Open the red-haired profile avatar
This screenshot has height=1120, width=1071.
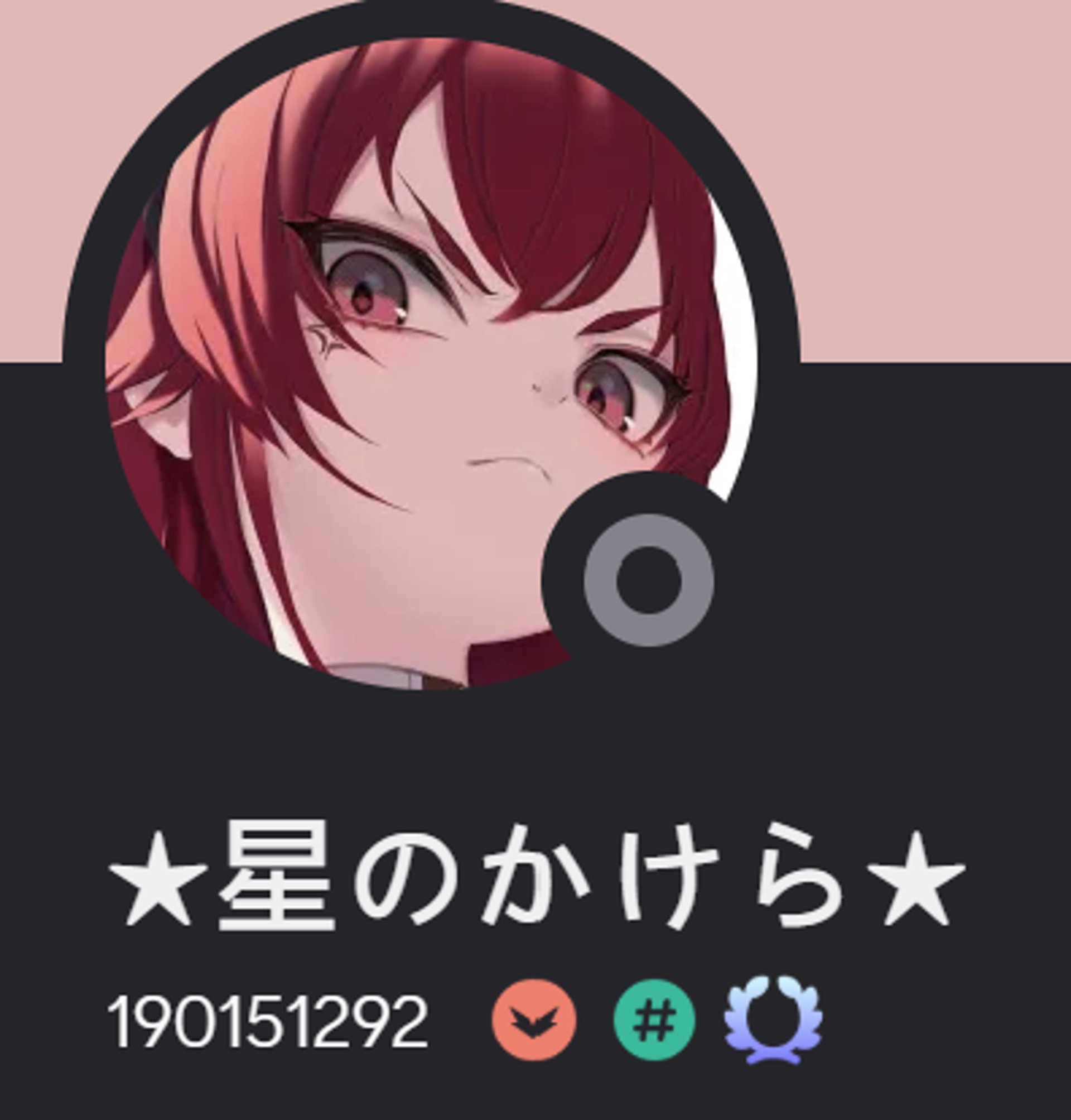point(432,364)
